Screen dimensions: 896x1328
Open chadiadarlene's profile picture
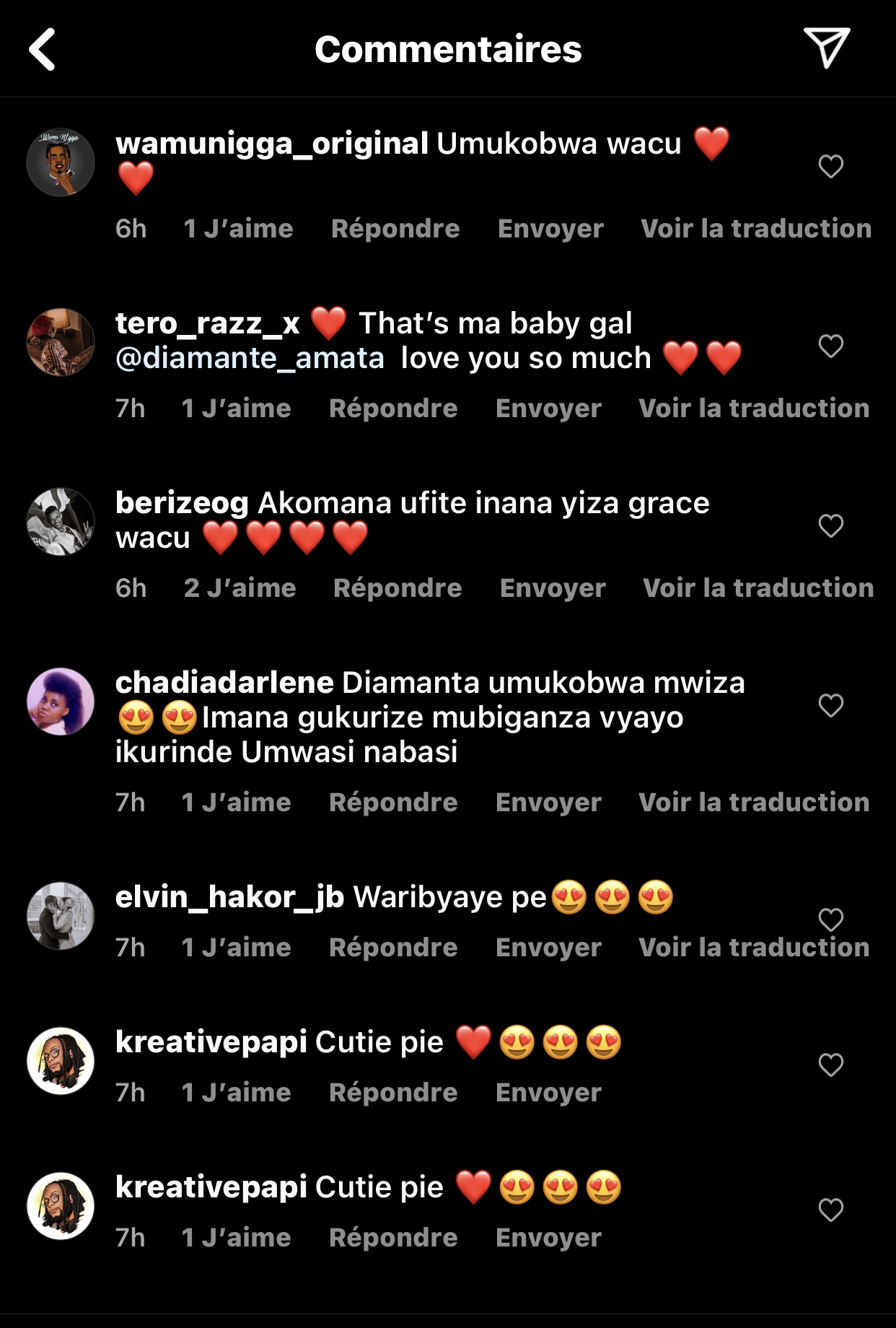point(61,702)
